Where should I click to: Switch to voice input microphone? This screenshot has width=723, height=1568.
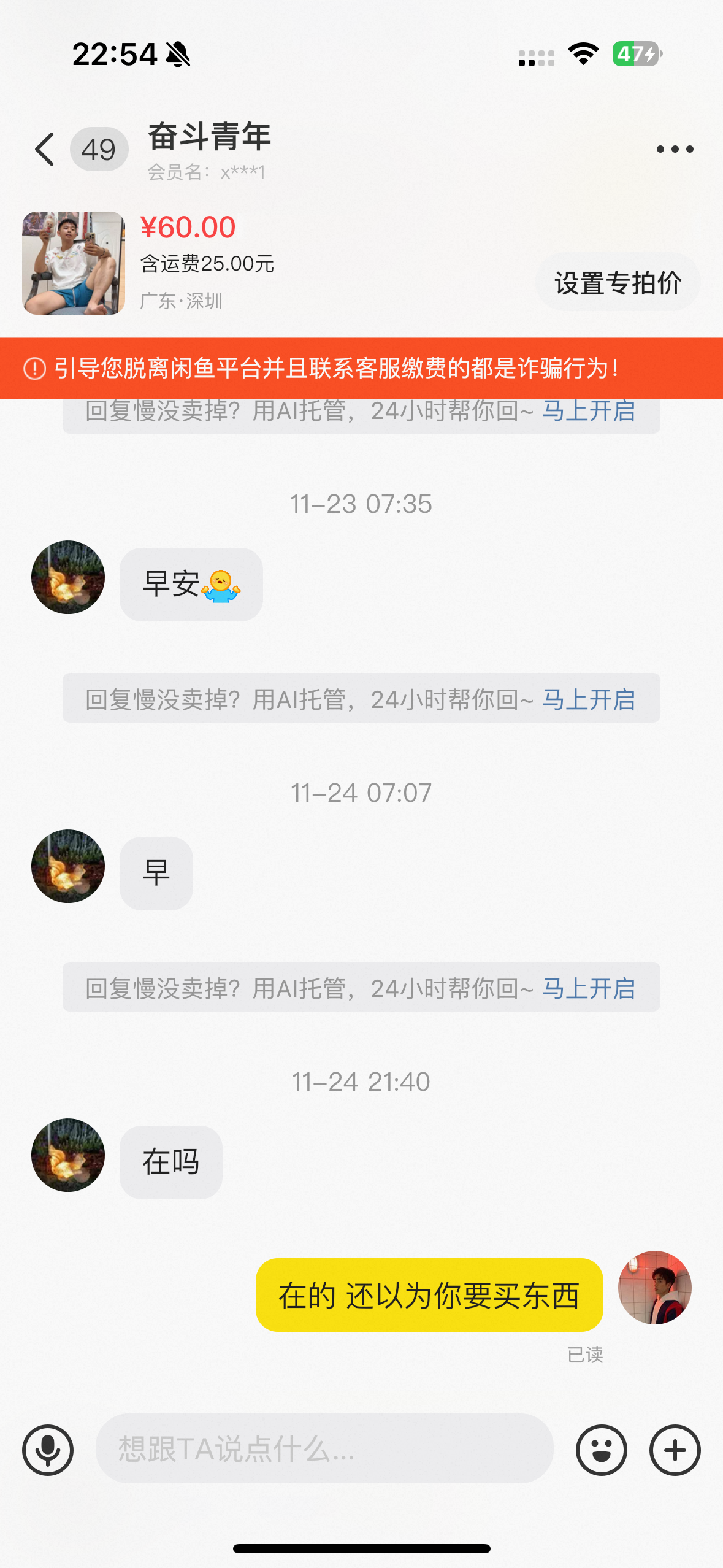pos(48,1450)
